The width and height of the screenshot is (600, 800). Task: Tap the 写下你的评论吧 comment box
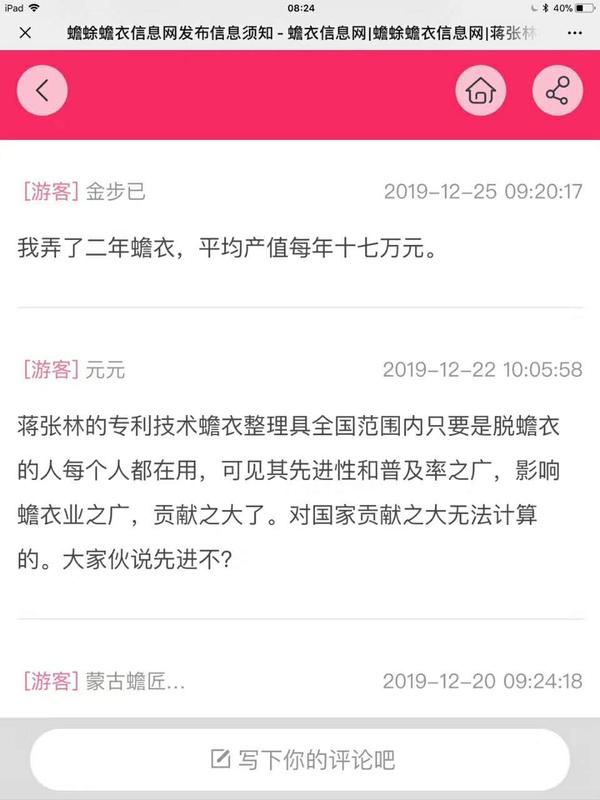point(300,759)
